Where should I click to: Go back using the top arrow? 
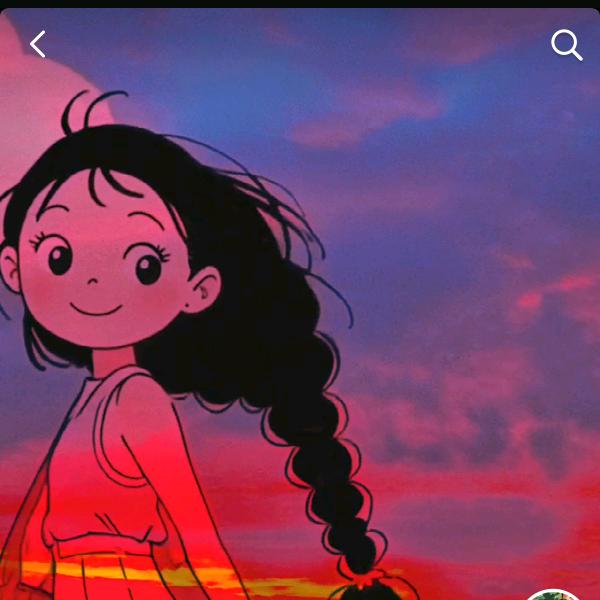[38, 44]
